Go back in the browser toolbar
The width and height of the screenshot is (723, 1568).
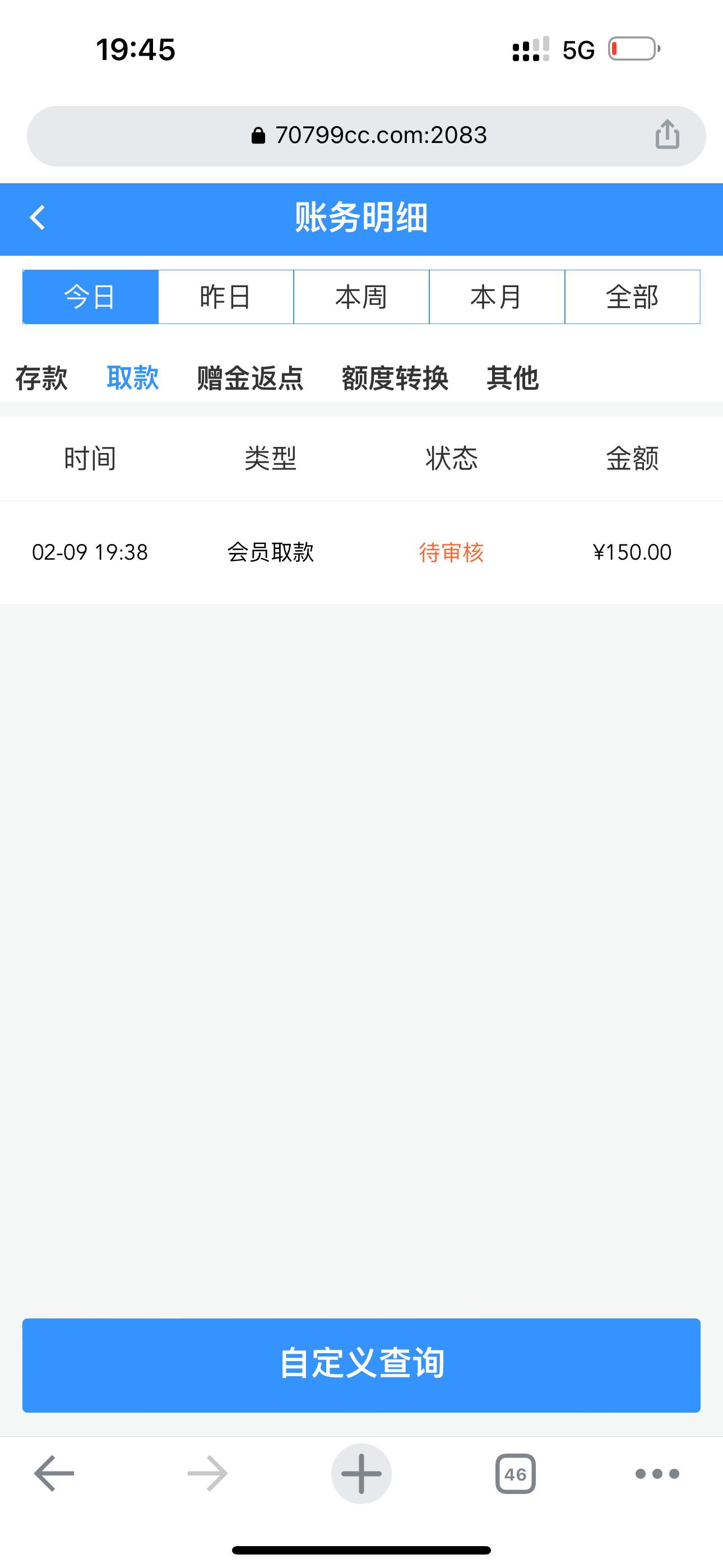click(x=54, y=1474)
